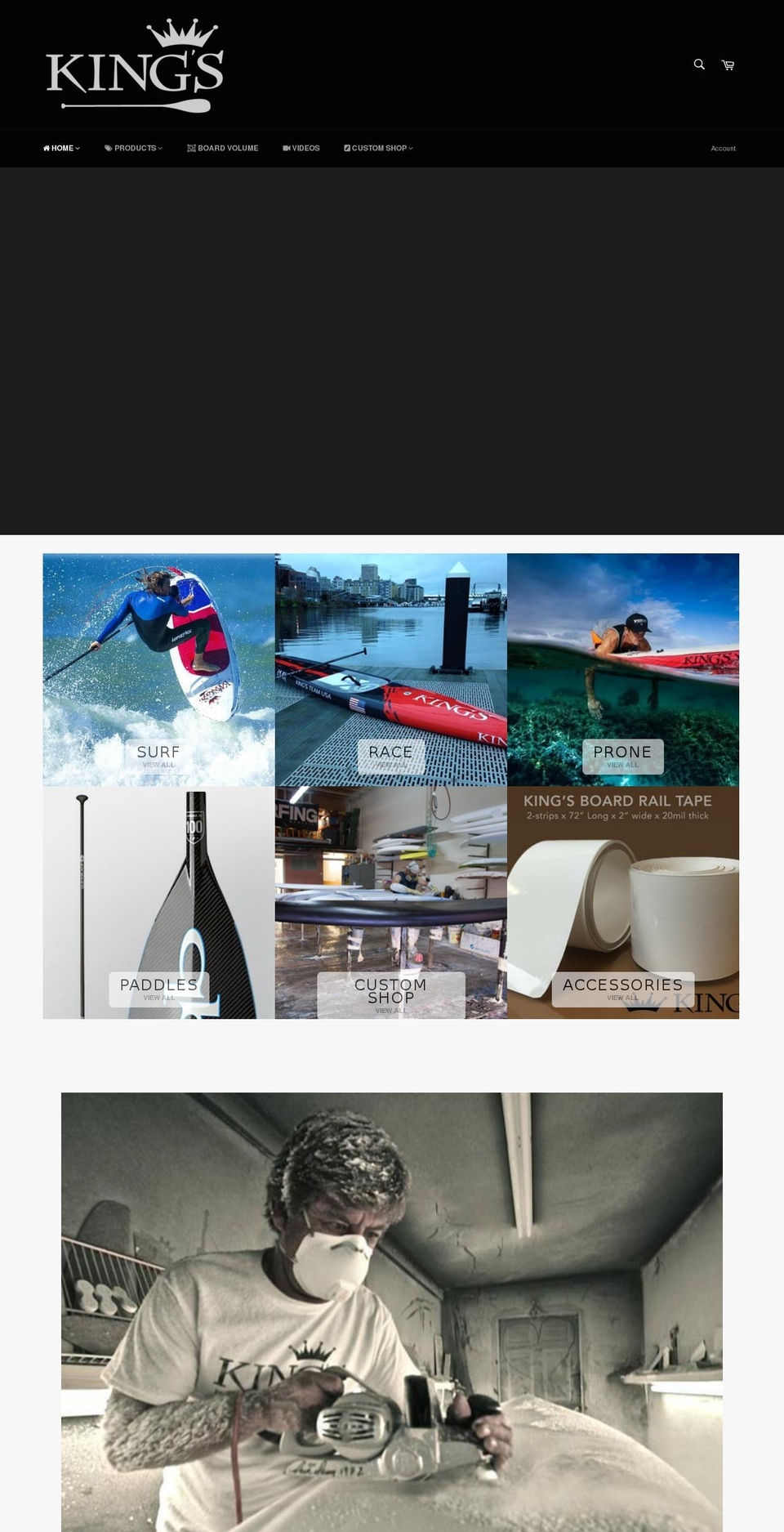Click VIEW ALL under SURF
The width and height of the screenshot is (784, 1532).
pyautogui.click(x=159, y=765)
